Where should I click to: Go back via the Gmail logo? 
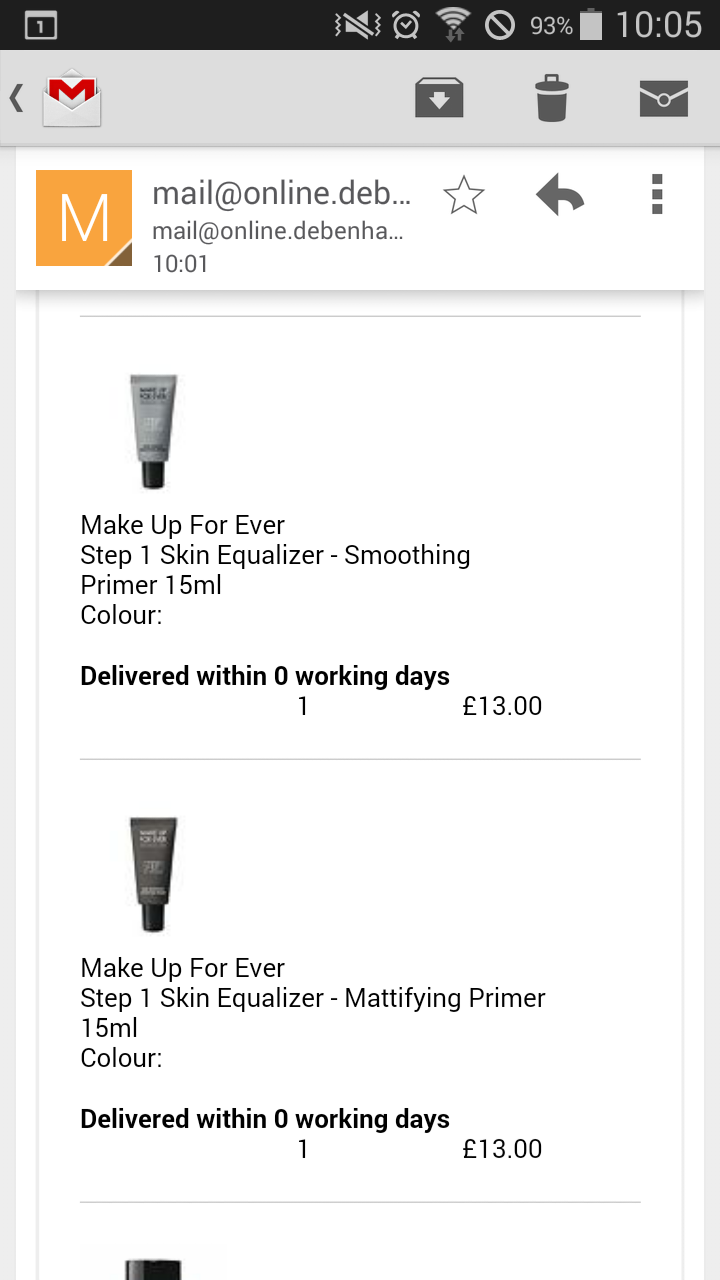click(57, 98)
